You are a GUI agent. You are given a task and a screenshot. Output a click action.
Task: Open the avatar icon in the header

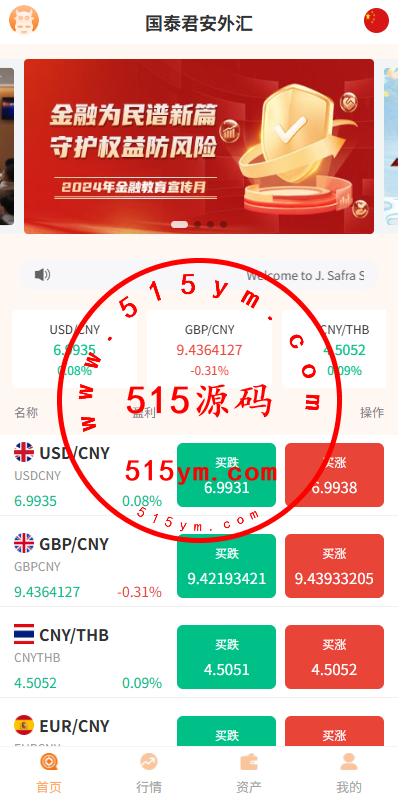tap(24, 20)
